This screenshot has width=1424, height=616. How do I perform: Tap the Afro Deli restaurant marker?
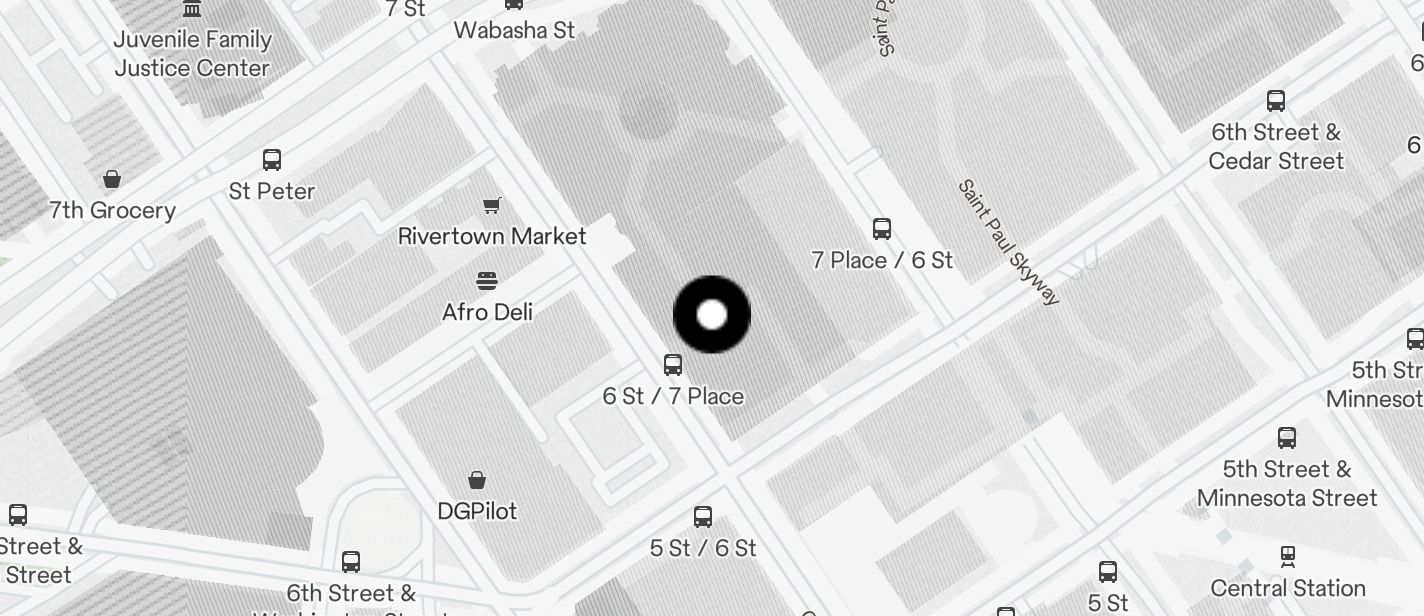[487, 280]
